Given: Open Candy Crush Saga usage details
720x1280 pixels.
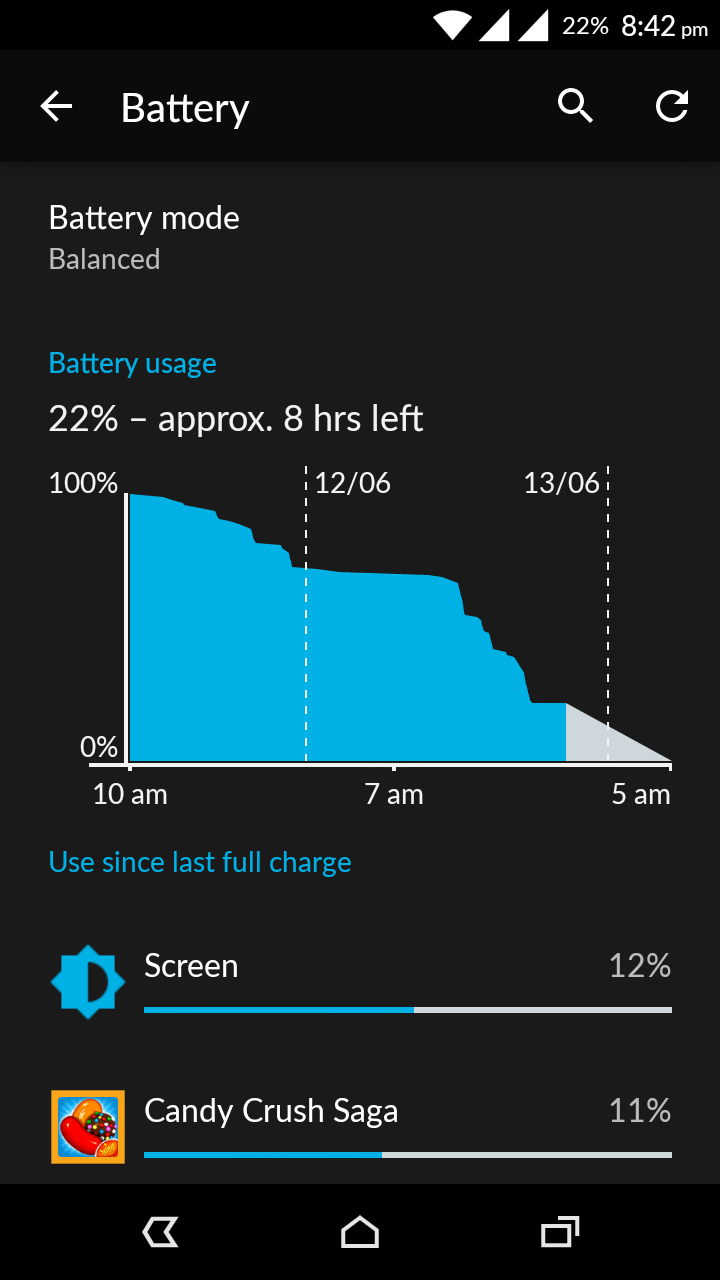Looking at the screenshot, I should tap(360, 1128).
